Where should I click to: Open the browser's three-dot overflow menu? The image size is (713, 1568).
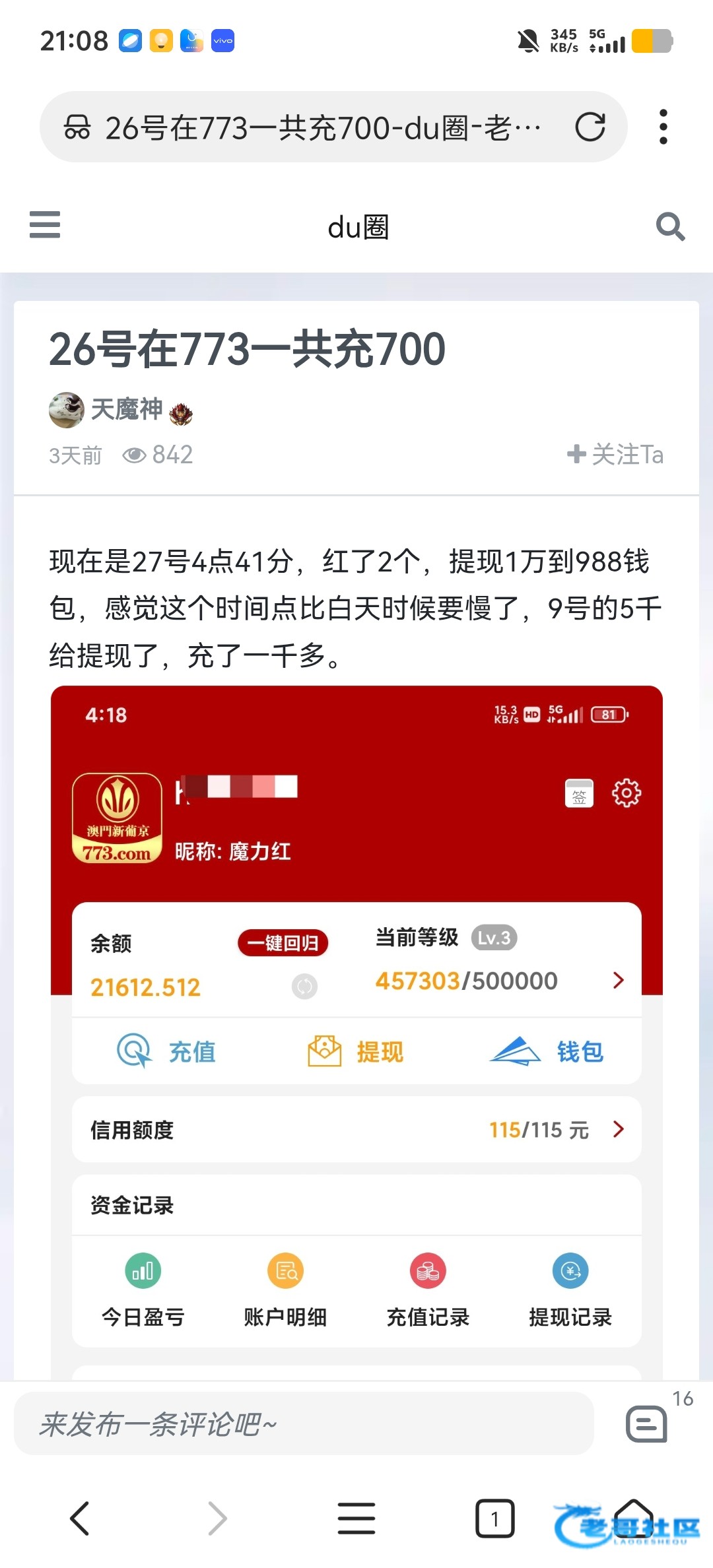tap(663, 127)
